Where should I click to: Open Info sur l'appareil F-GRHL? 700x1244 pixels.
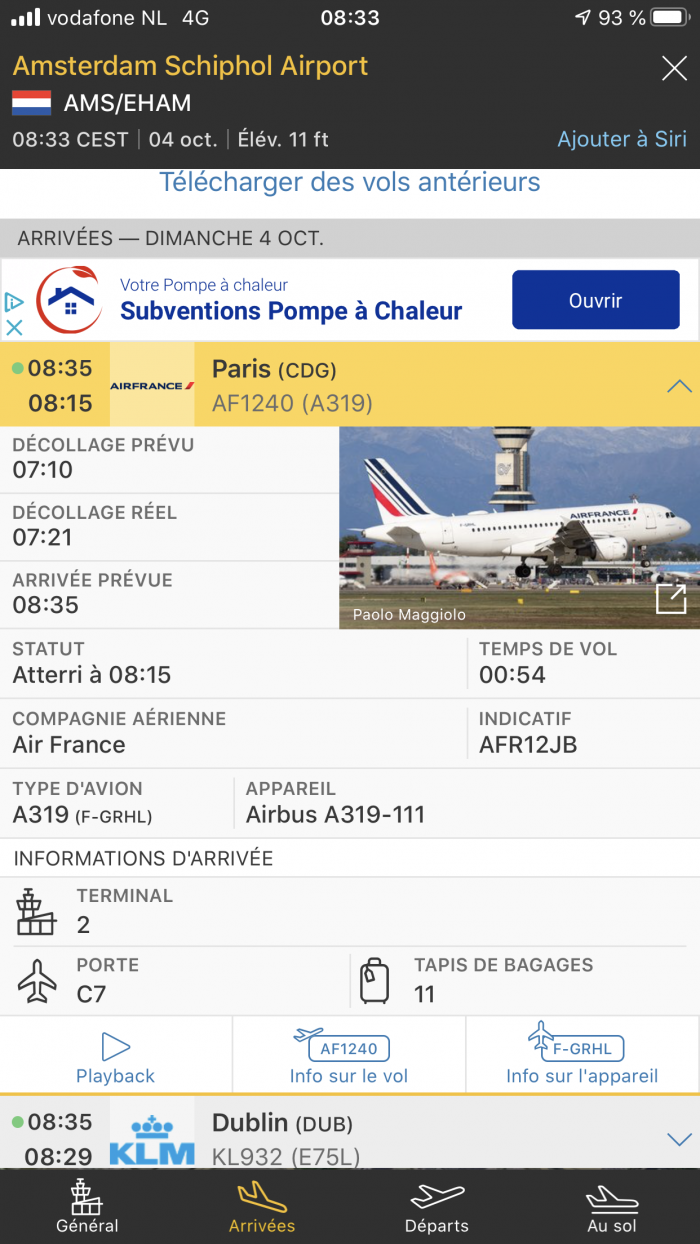coord(582,1055)
